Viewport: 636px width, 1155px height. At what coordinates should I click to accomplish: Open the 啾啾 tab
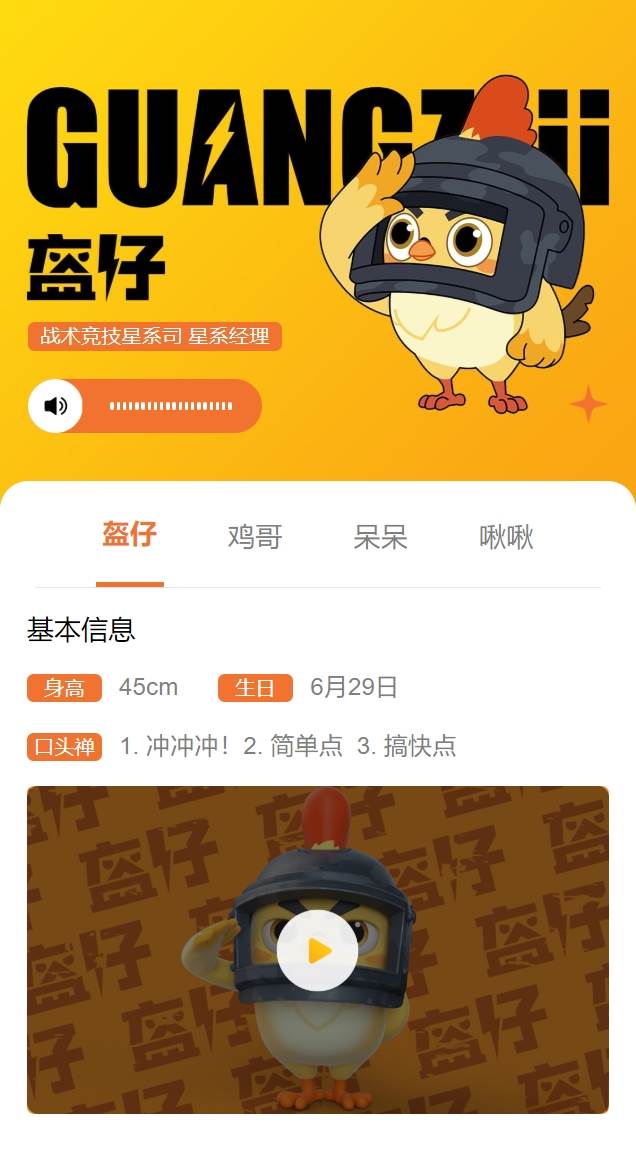[x=506, y=537]
